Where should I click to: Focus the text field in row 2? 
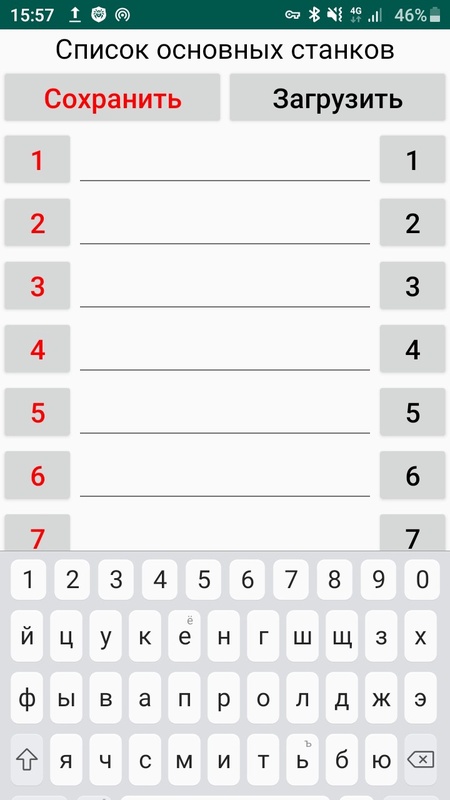(225, 223)
